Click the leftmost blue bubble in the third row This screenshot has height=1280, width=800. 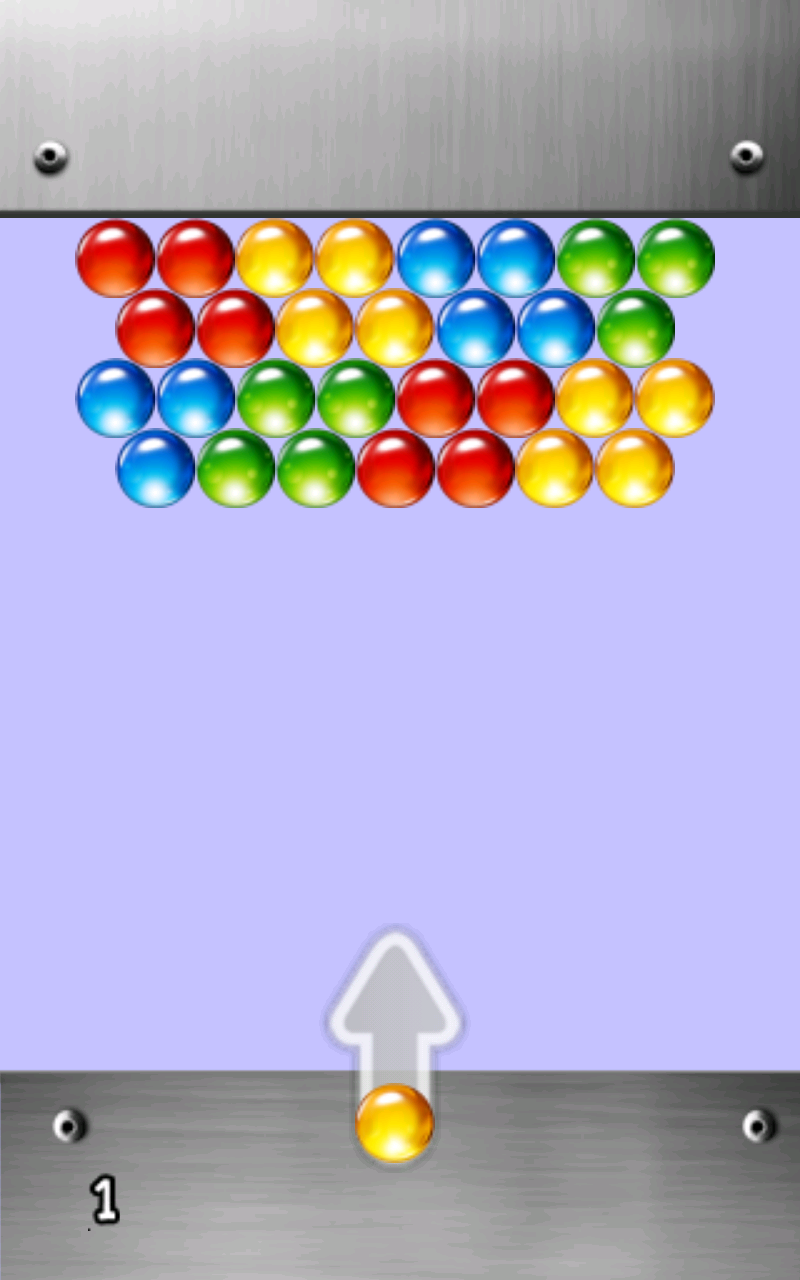115,398
